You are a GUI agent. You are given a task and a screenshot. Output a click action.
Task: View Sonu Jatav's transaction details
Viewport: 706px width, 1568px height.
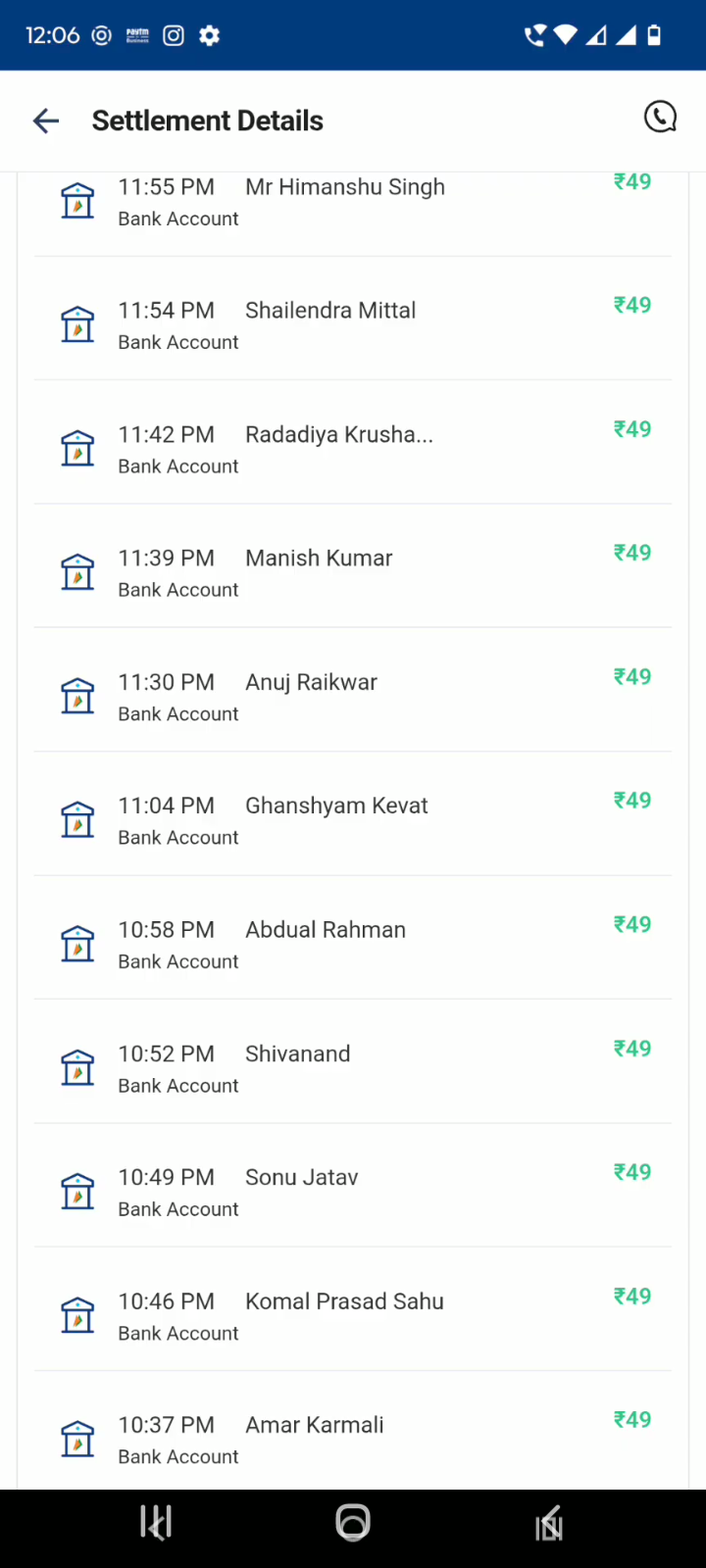click(x=353, y=1192)
